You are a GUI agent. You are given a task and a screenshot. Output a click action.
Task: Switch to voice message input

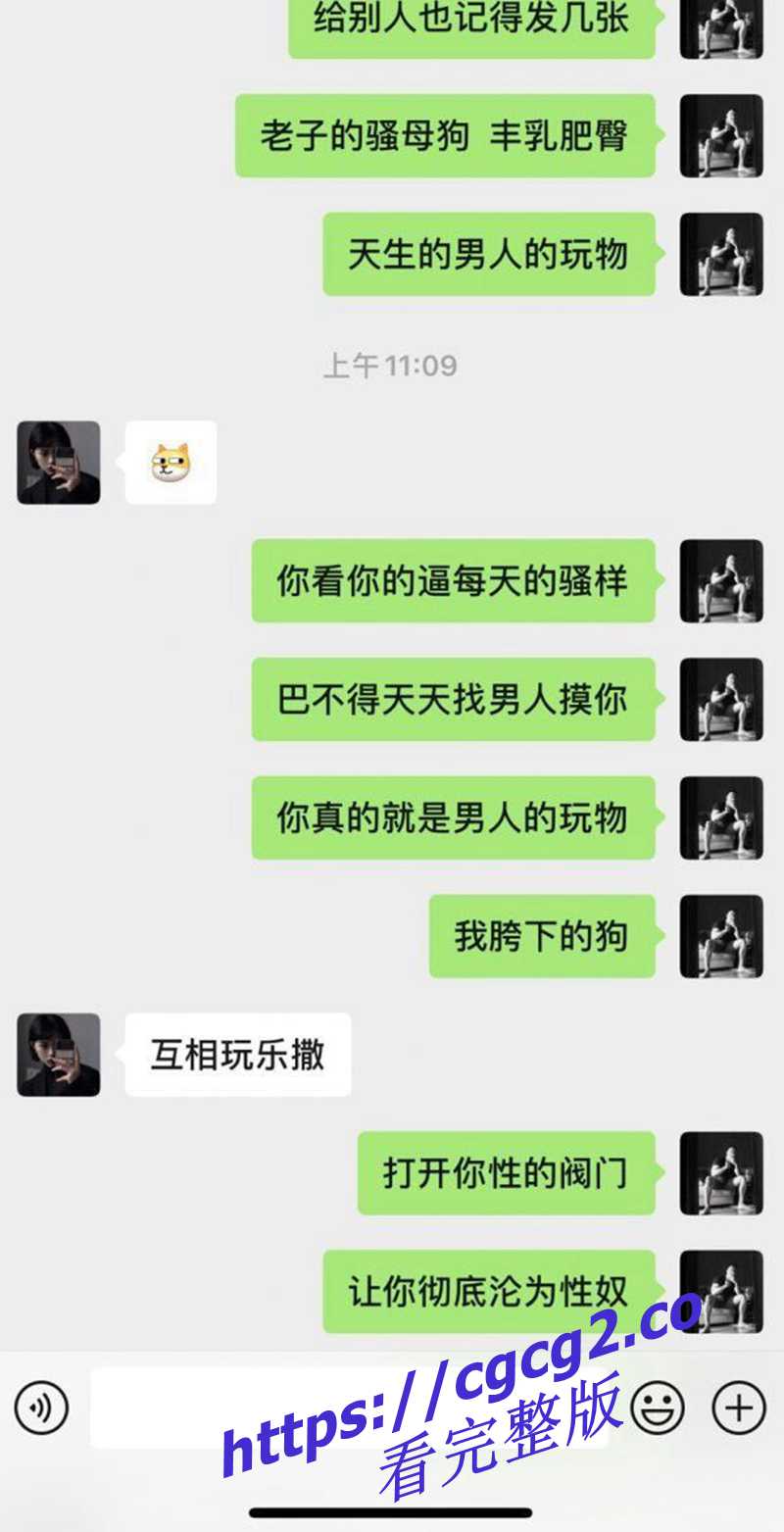pos(41,1408)
